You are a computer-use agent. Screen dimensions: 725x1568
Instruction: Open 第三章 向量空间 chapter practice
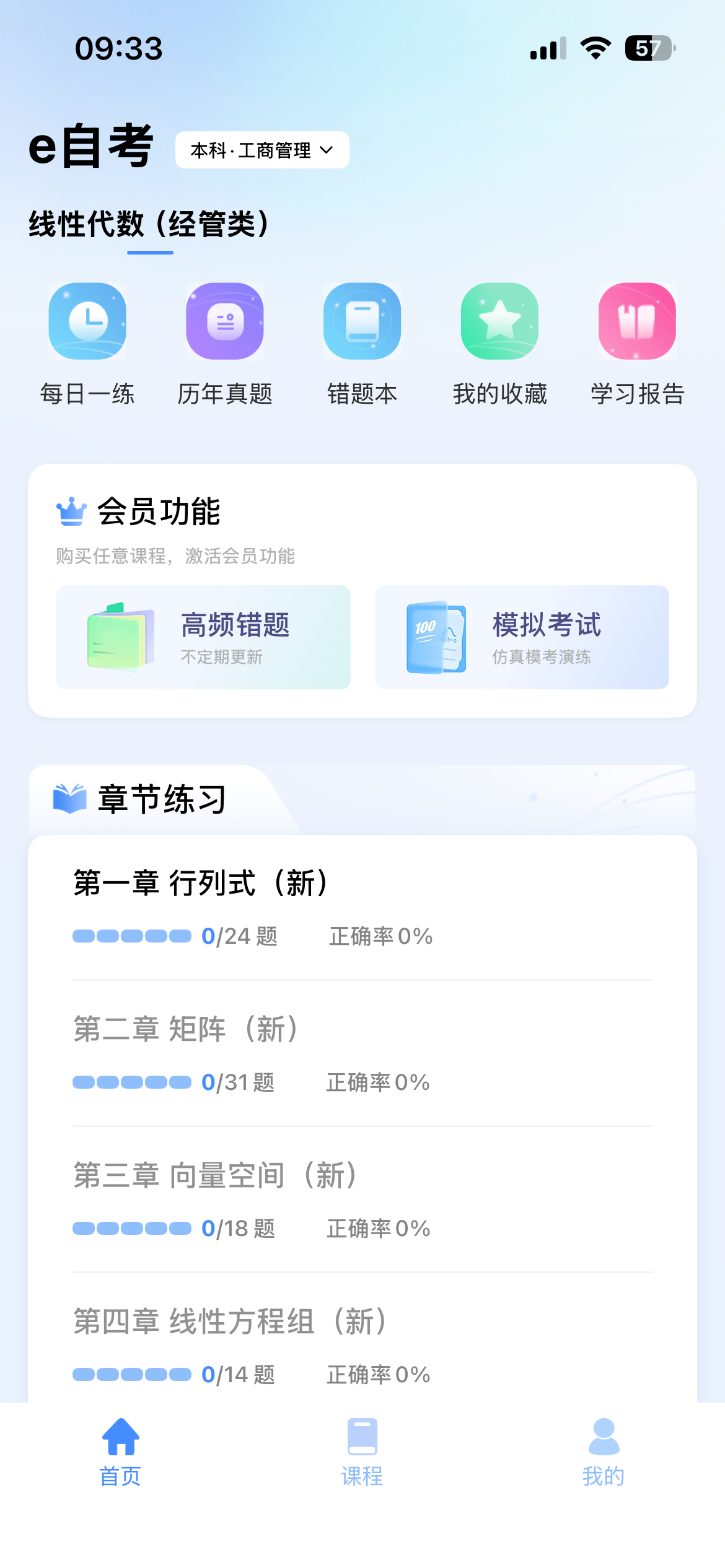point(362,1200)
